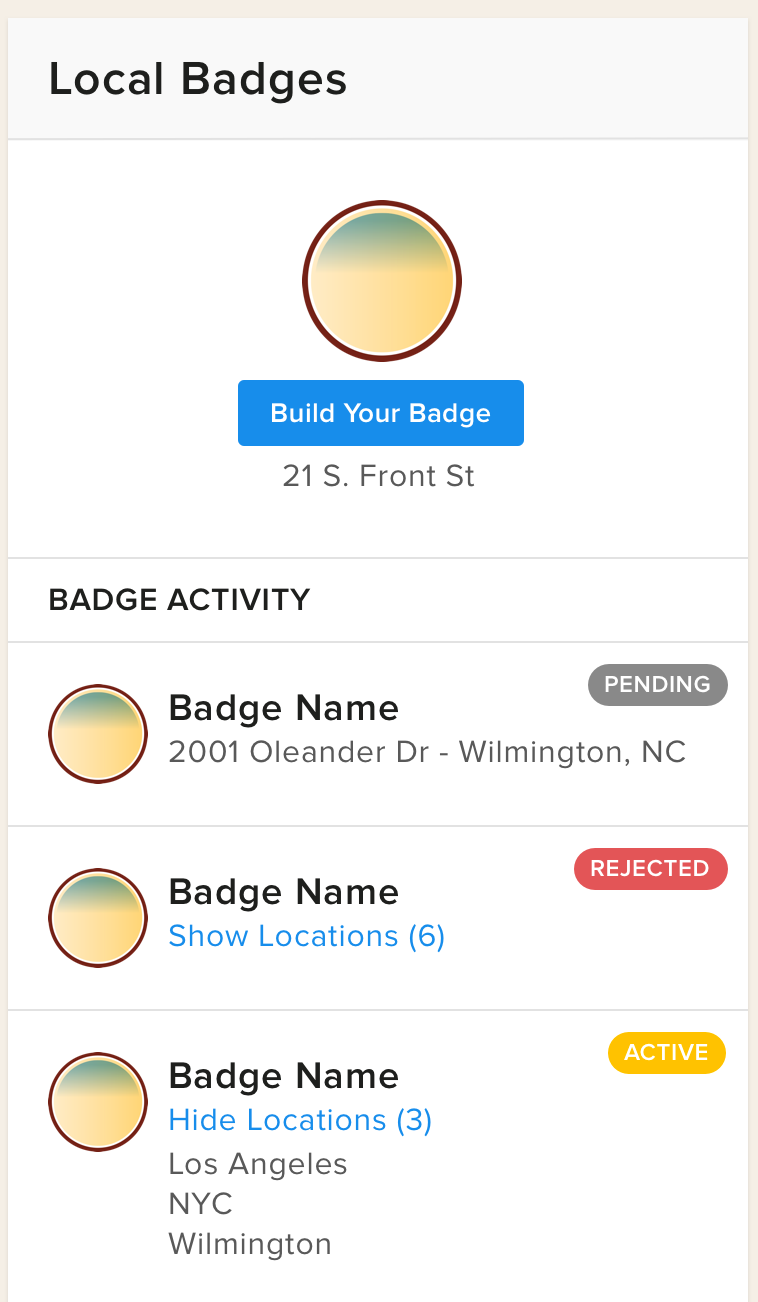
Task: Tap the Build Your Badge button
Action: pyautogui.click(x=380, y=413)
